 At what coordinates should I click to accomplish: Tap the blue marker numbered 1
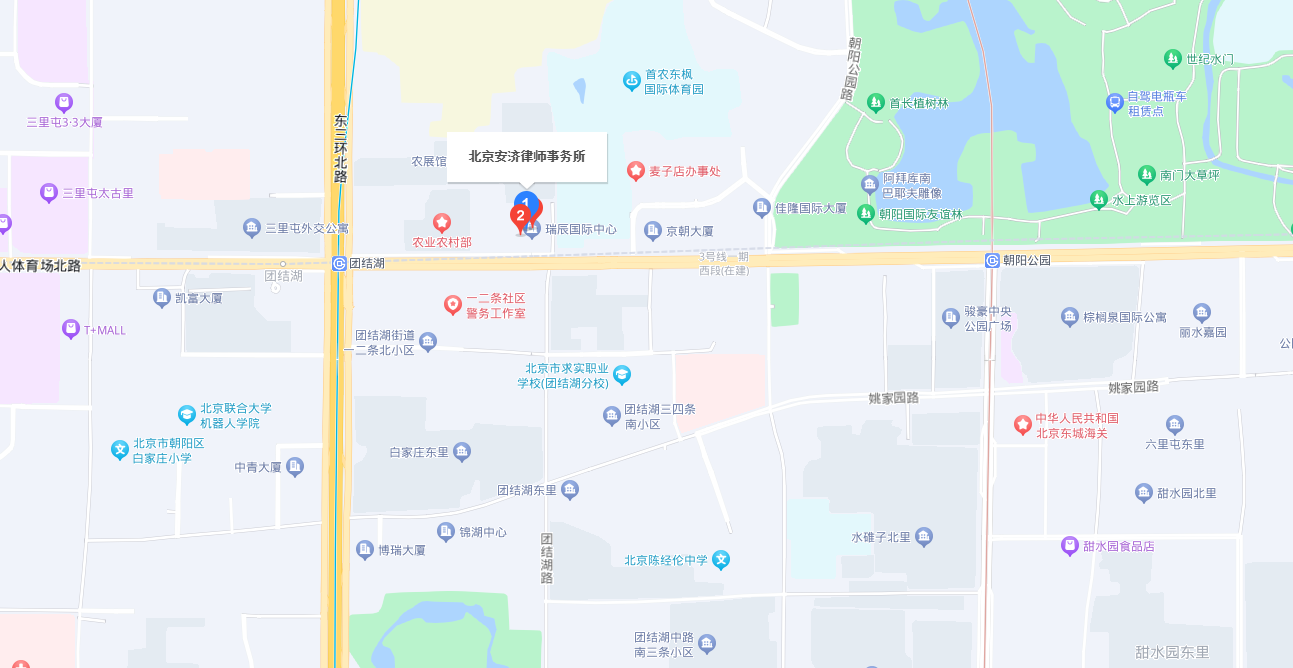coord(527,200)
